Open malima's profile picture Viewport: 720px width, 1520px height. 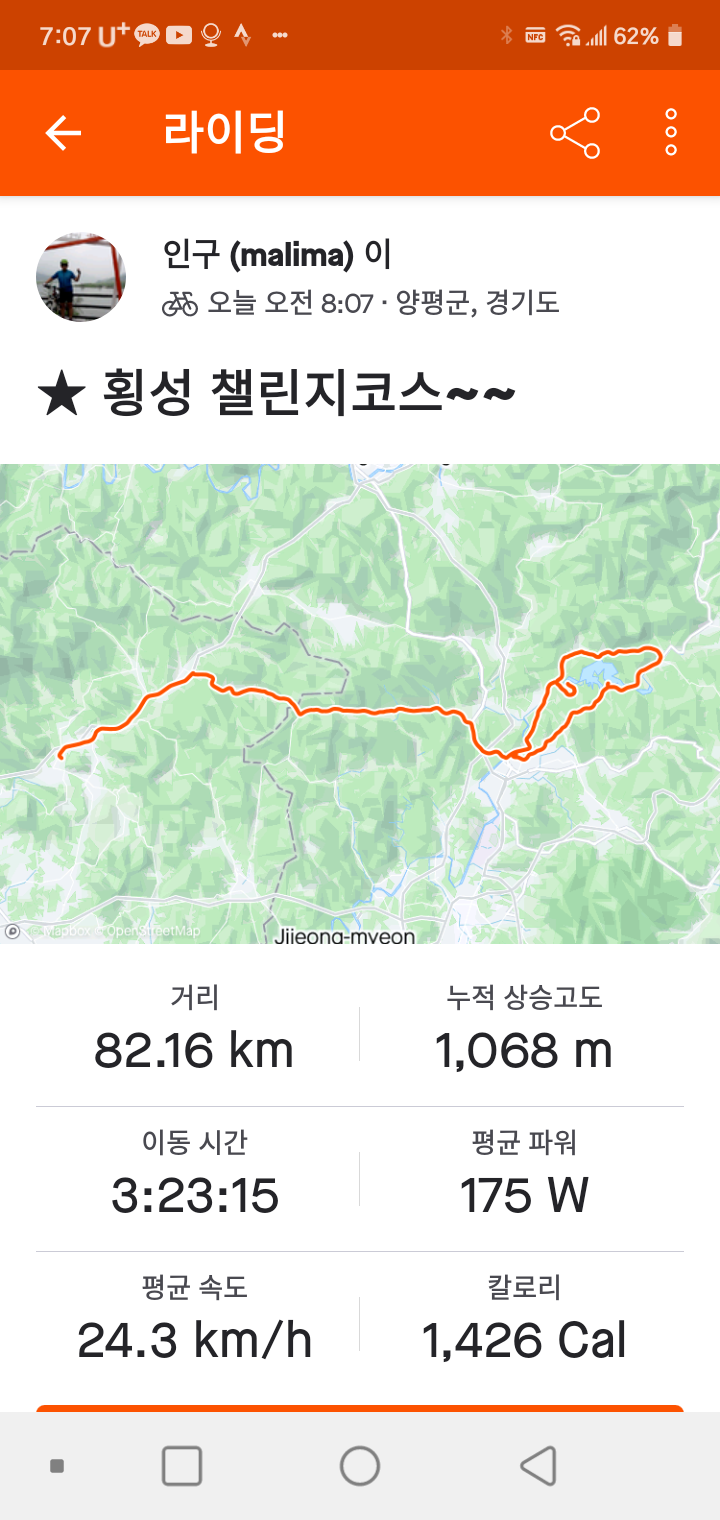[x=81, y=277]
